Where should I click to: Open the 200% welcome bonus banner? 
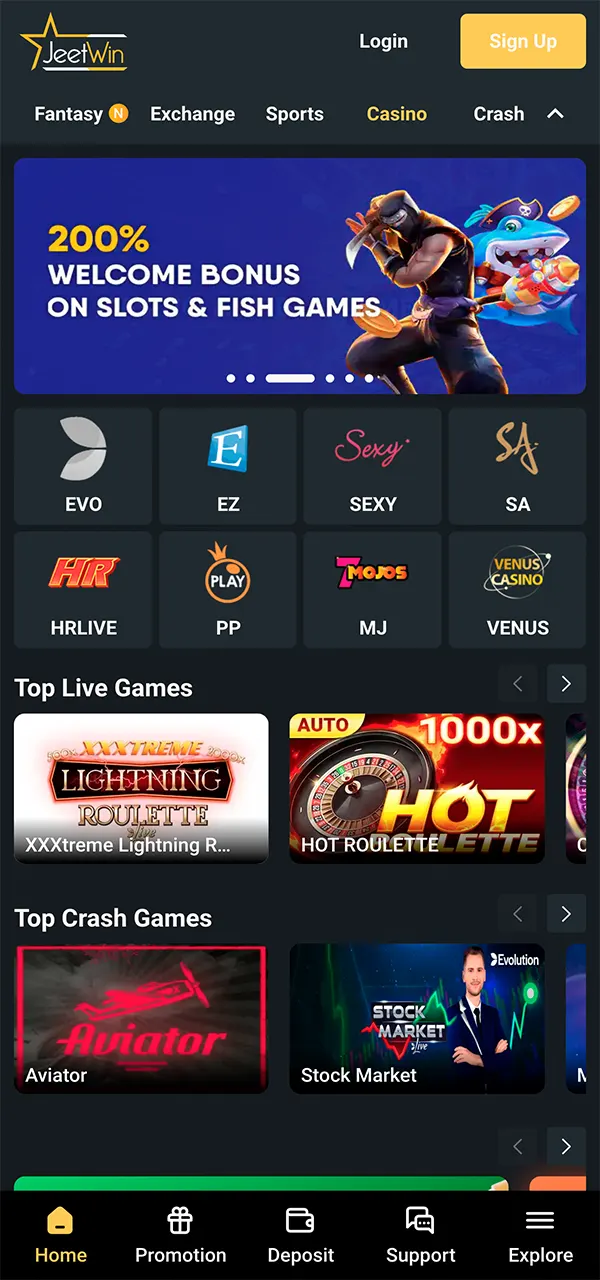coord(299,275)
